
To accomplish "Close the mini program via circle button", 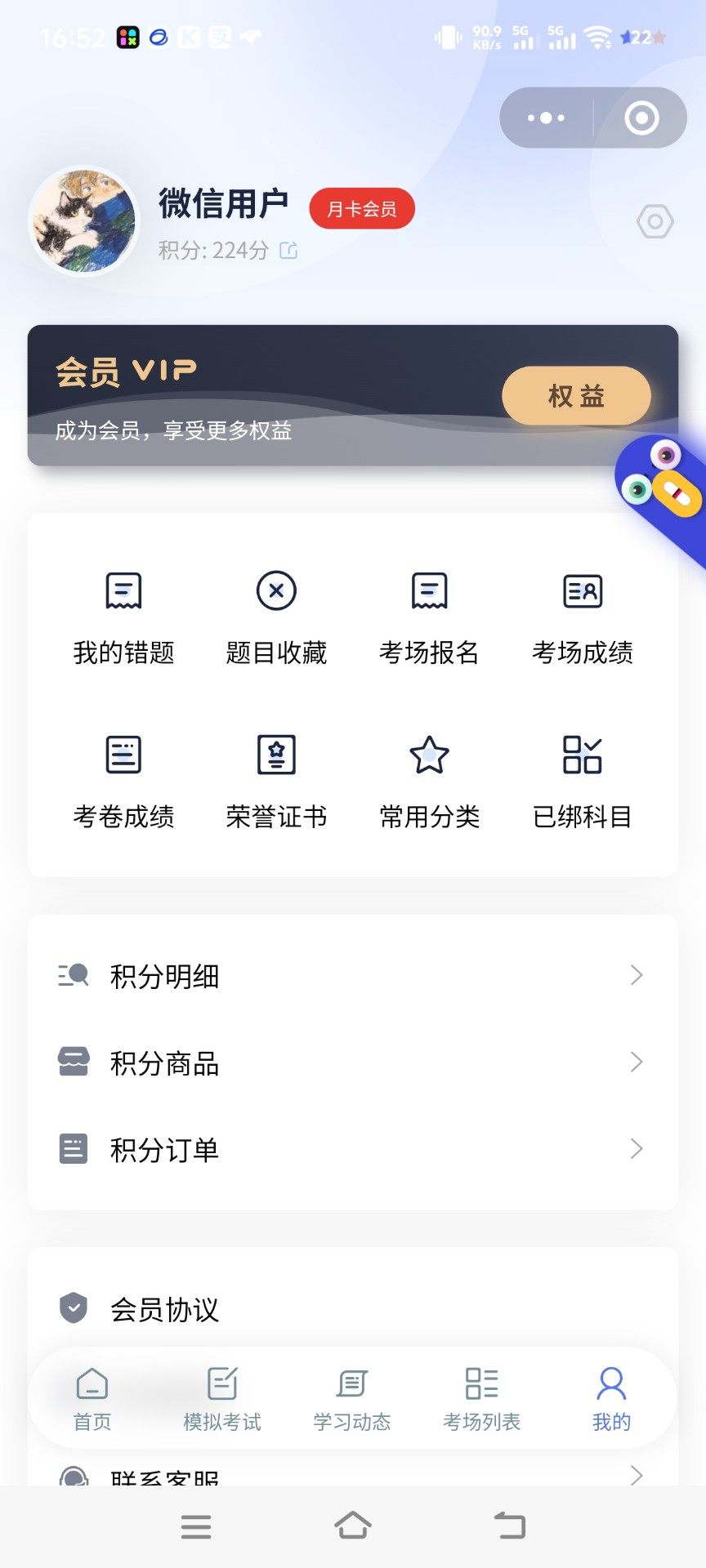I will [641, 118].
